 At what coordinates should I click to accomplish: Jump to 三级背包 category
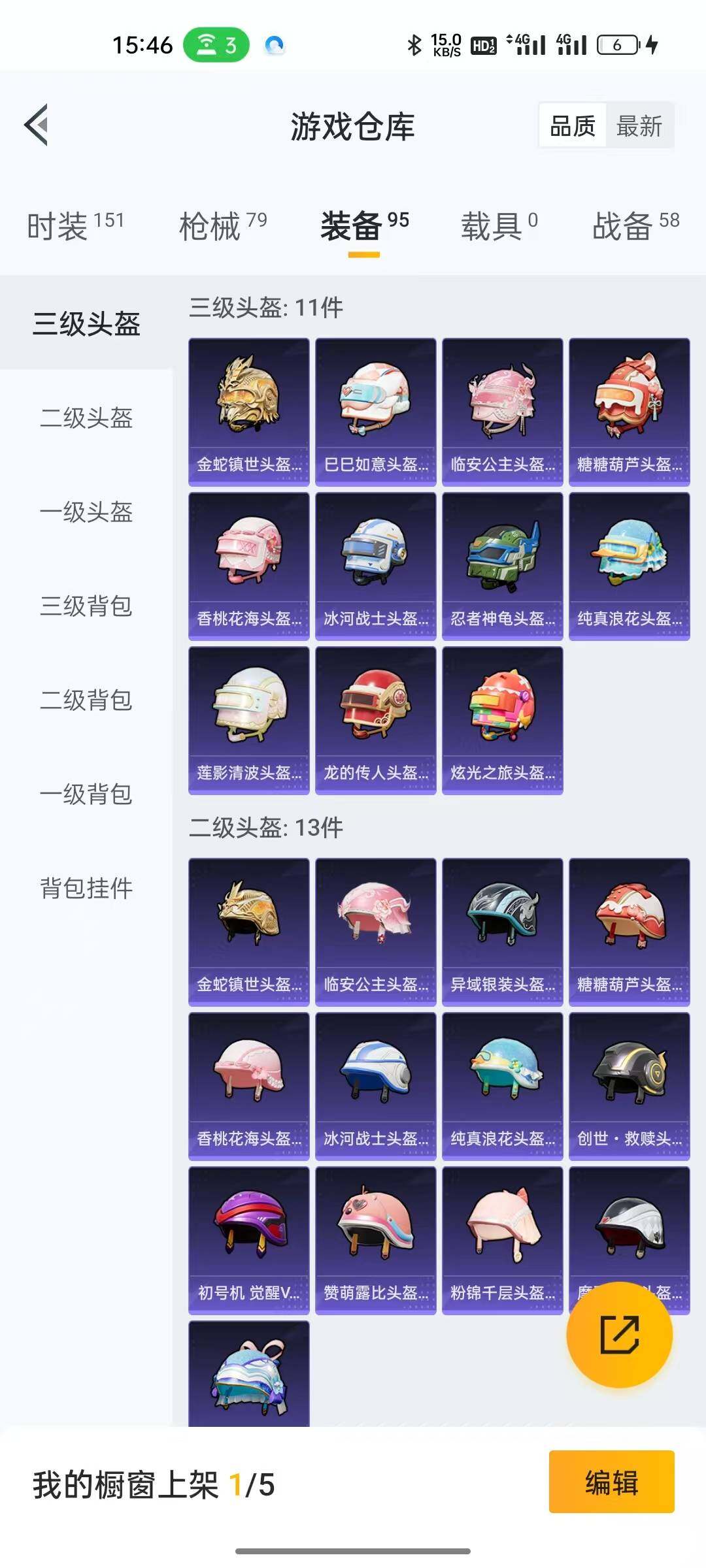click(x=86, y=606)
